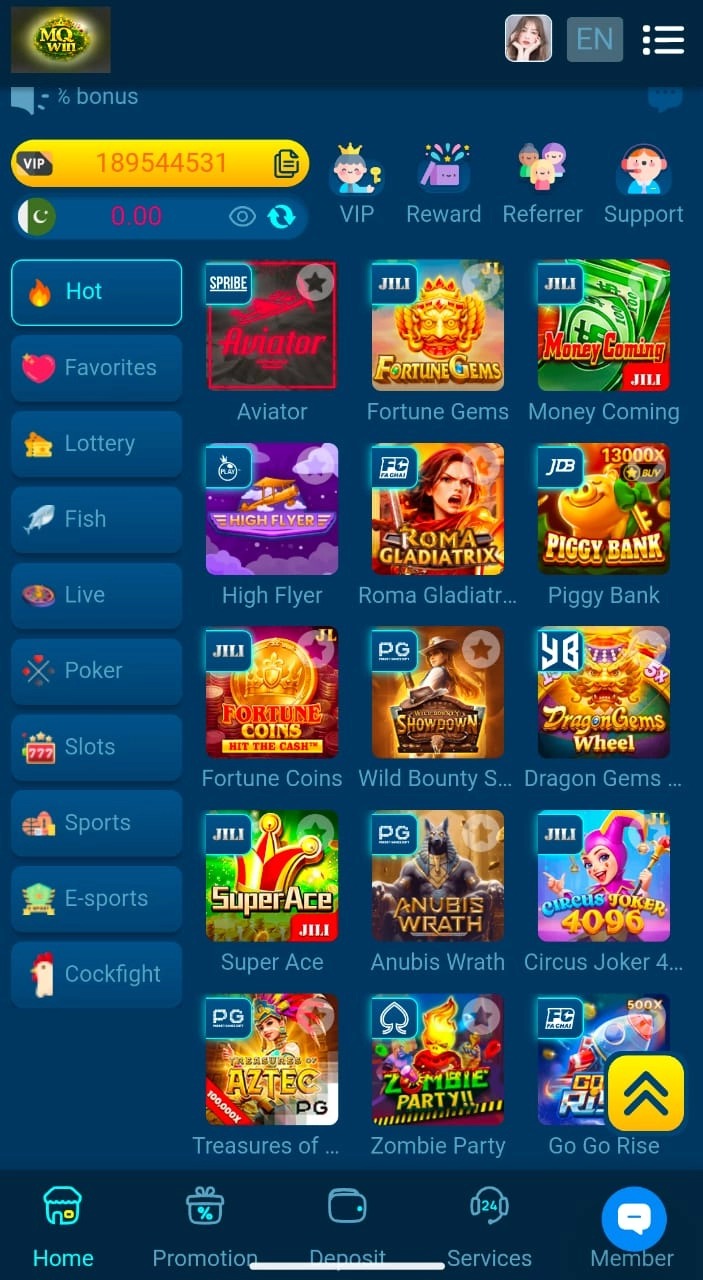The width and height of the screenshot is (703, 1280).
Task: Jump back to top with arrow button
Action: pos(645,1093)
